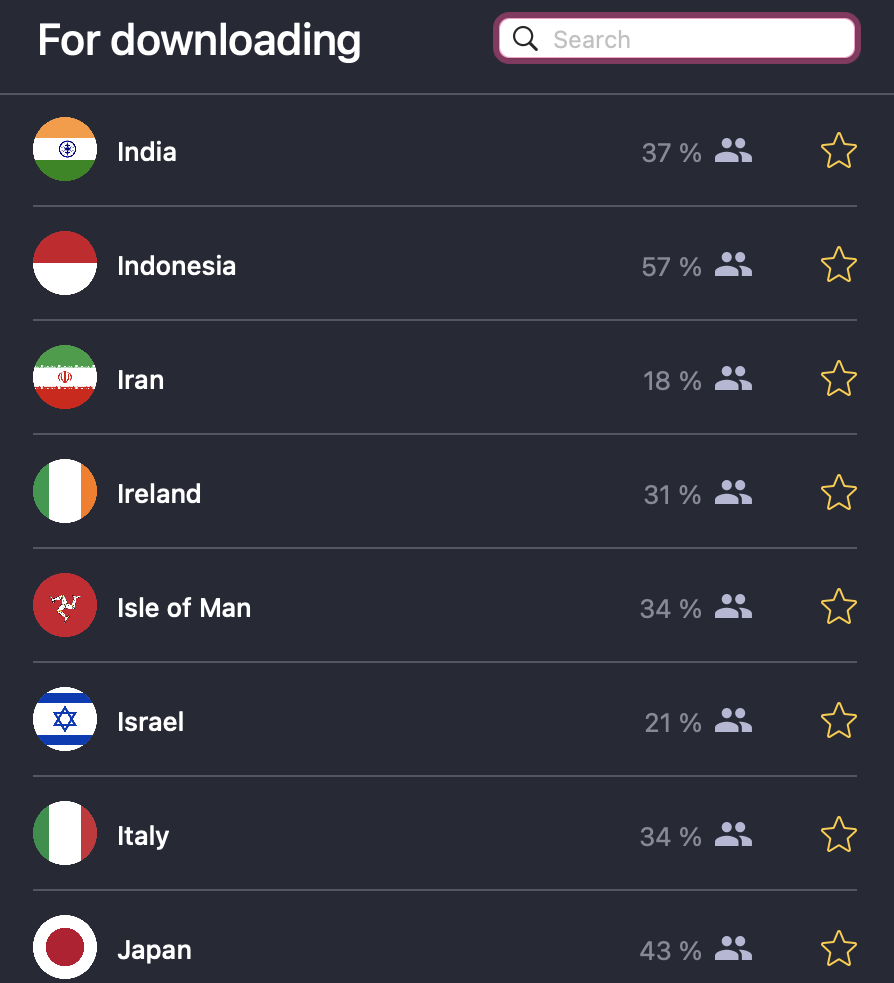
Task: Click the users icon next to Israel
Action: point(733,719)
